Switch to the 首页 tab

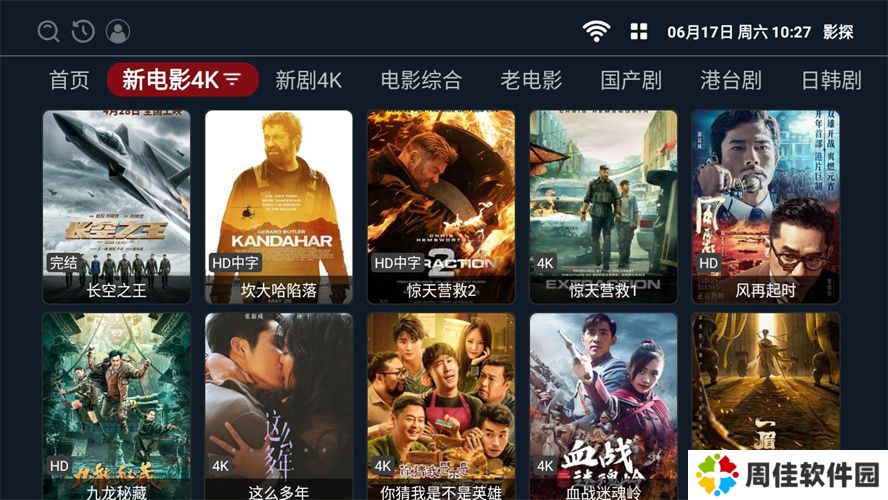(x=69, y=80)
